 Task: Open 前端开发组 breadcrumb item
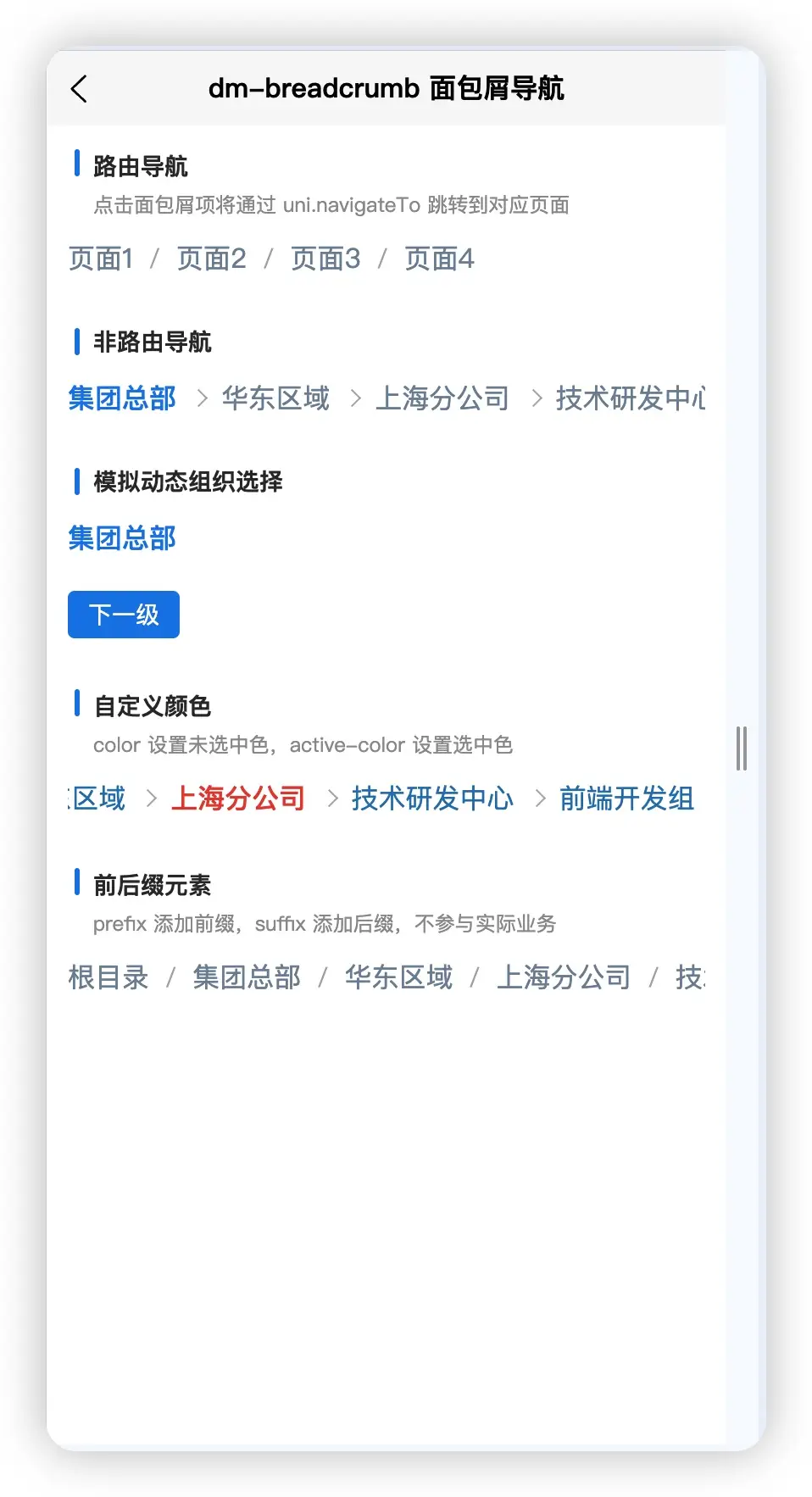[x=626, y=799]
